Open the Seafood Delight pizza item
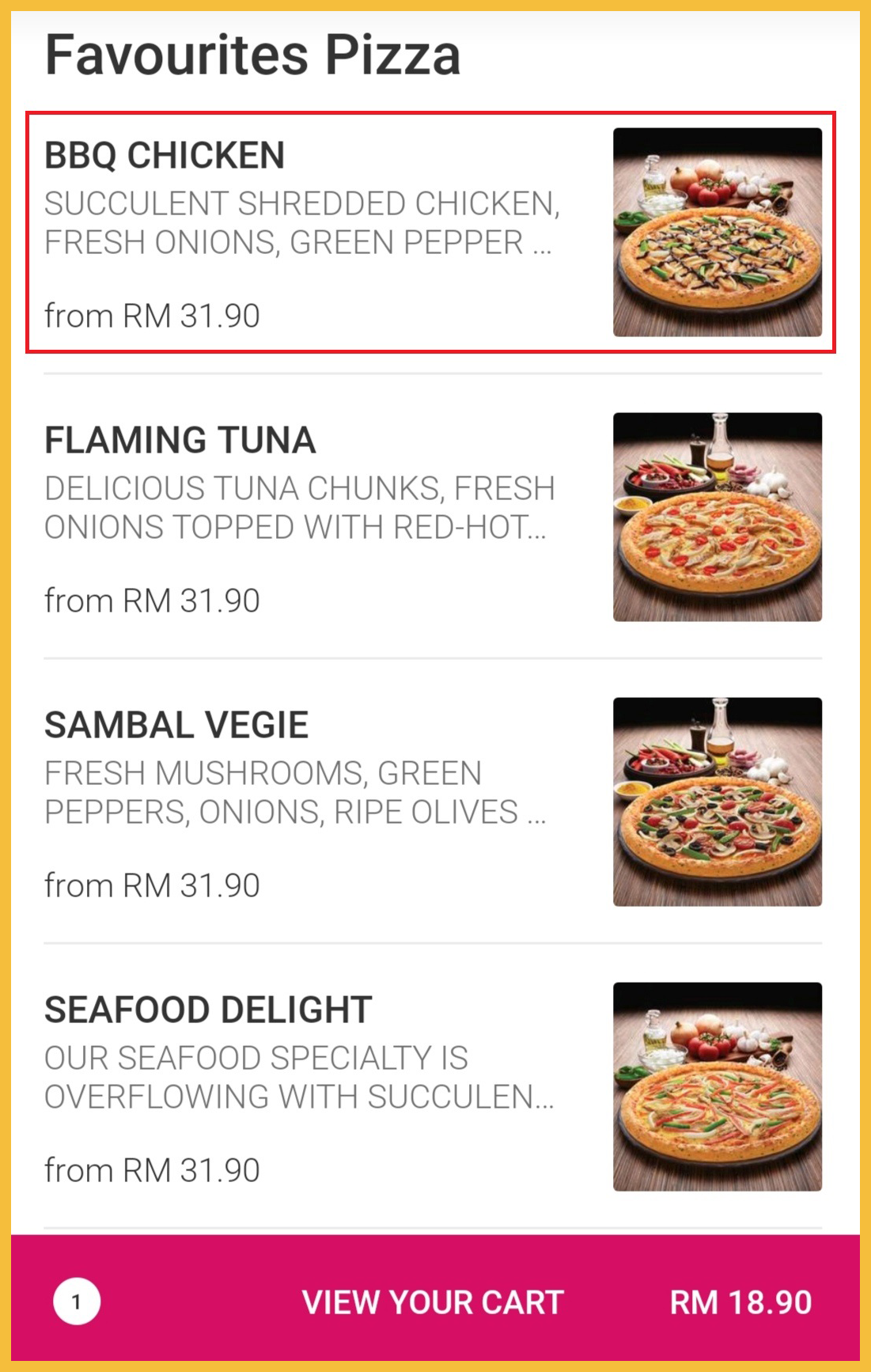The height and width of the screenshot is (1372, 871). point(431,1087)
